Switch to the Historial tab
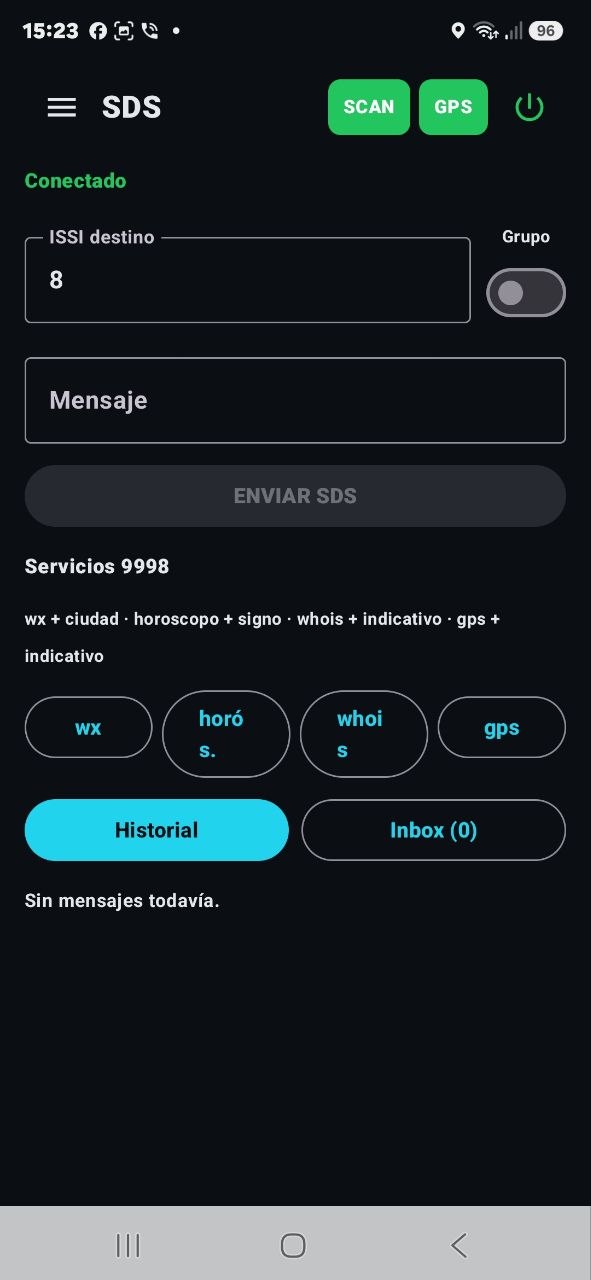The width and height of the screenshot is (591, 1280). [x=157, y=830]
